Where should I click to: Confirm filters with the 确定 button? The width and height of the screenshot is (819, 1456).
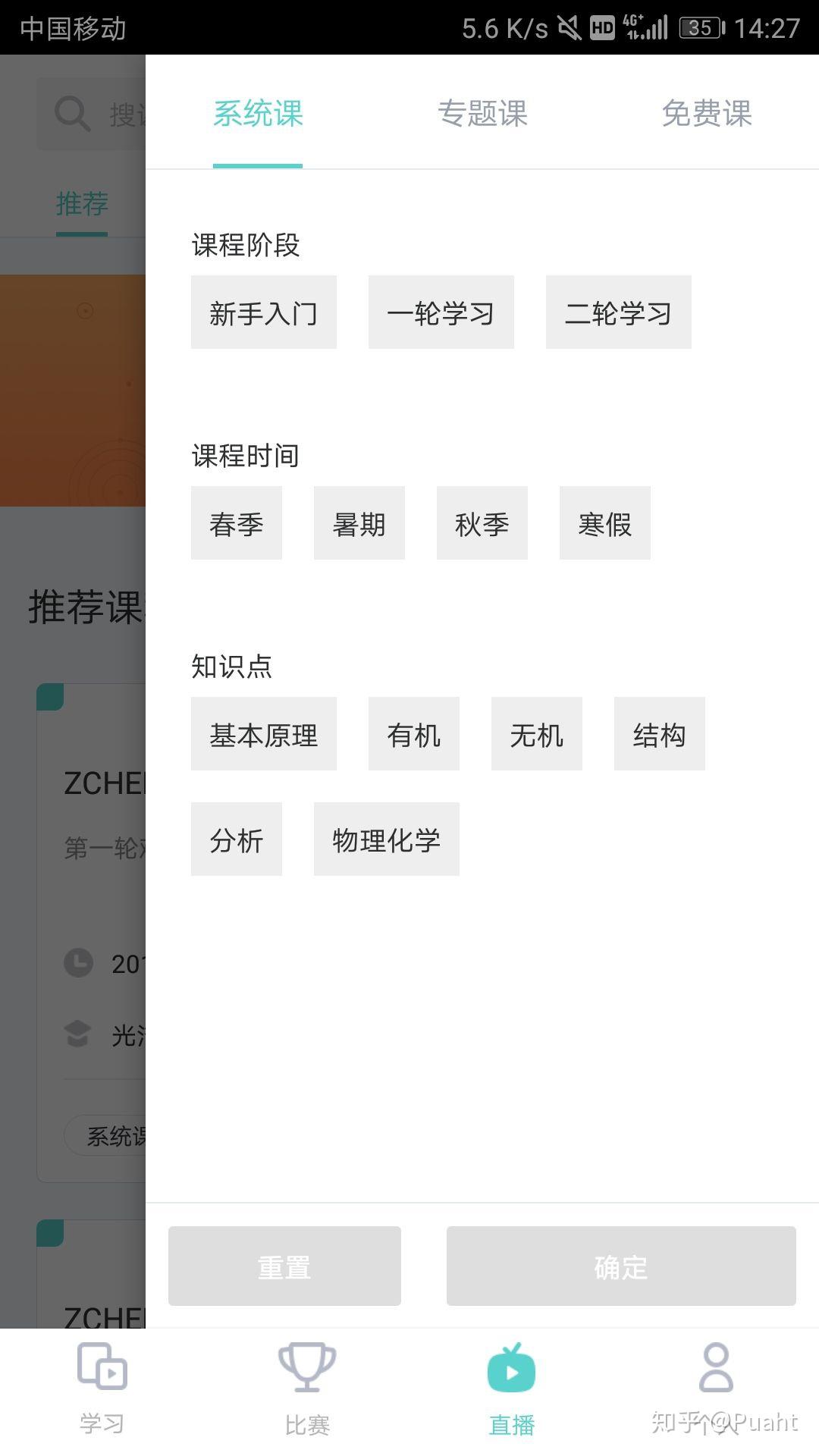click(620, 1265)
